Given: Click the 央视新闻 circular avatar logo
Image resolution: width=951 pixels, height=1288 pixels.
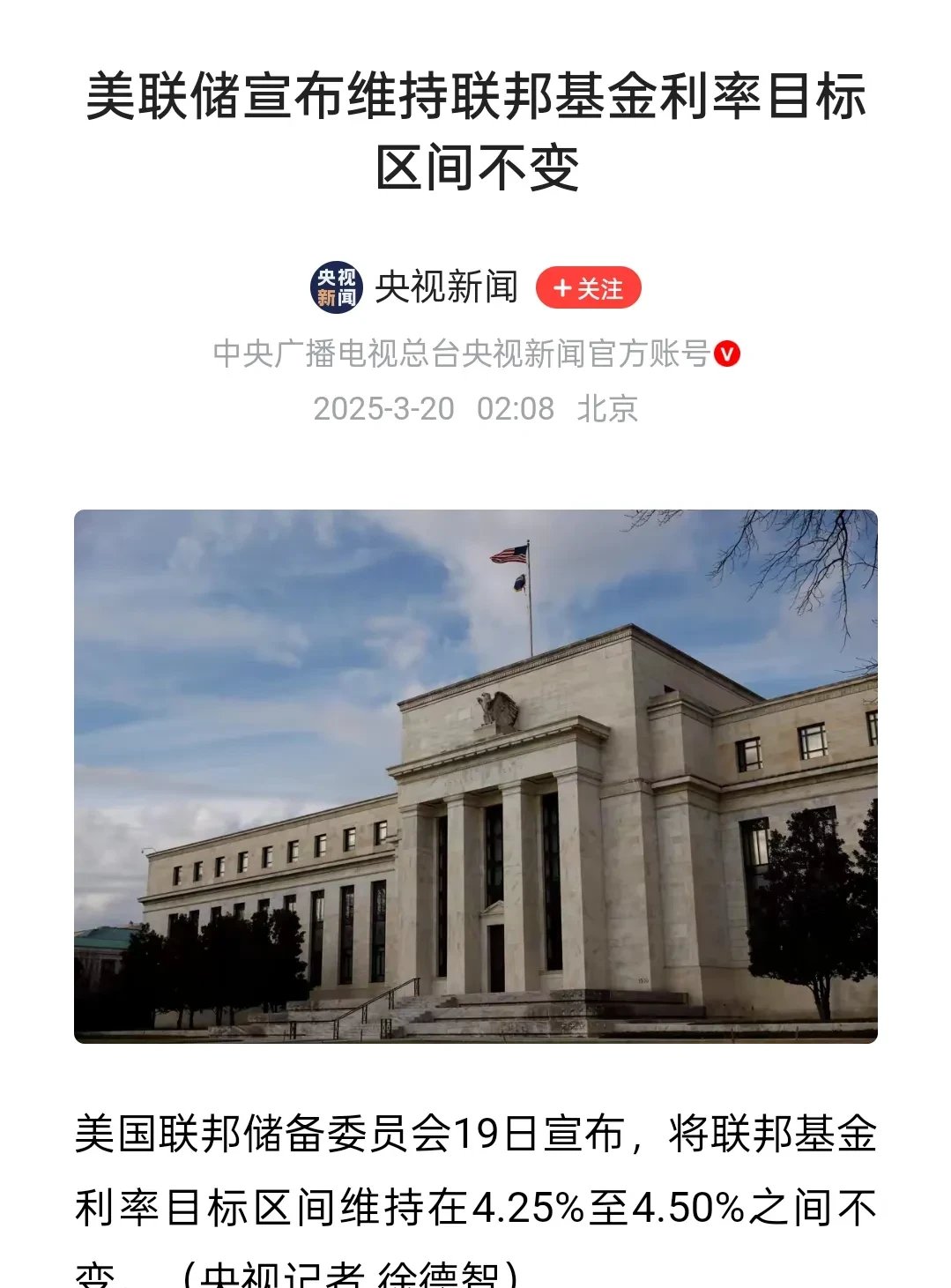Looking at the screenshot, I should [336, 287].
